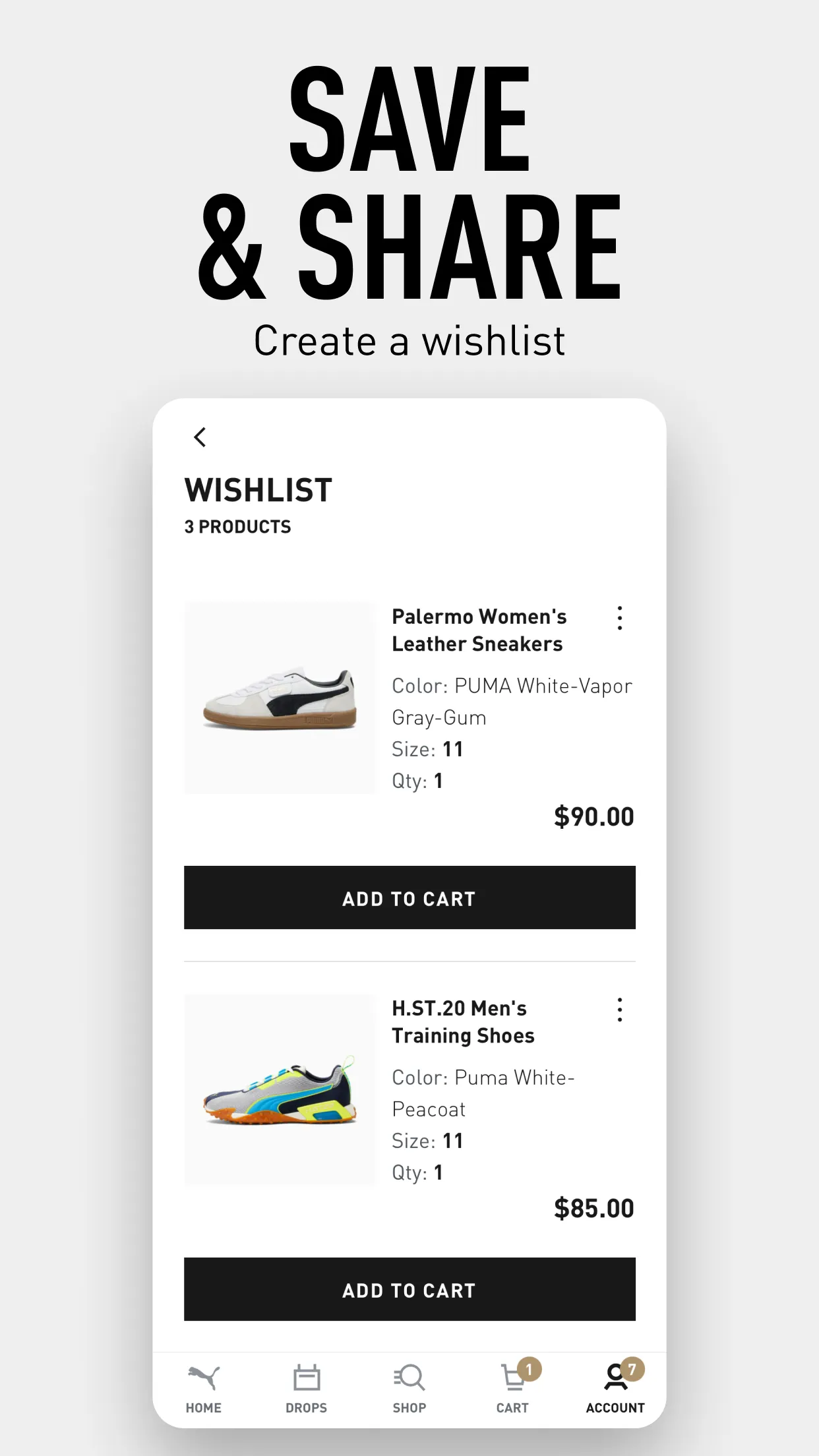Tap the WISHLIST heading
The width and height of the screenshot is (819, 1456).
coord(257,489)
